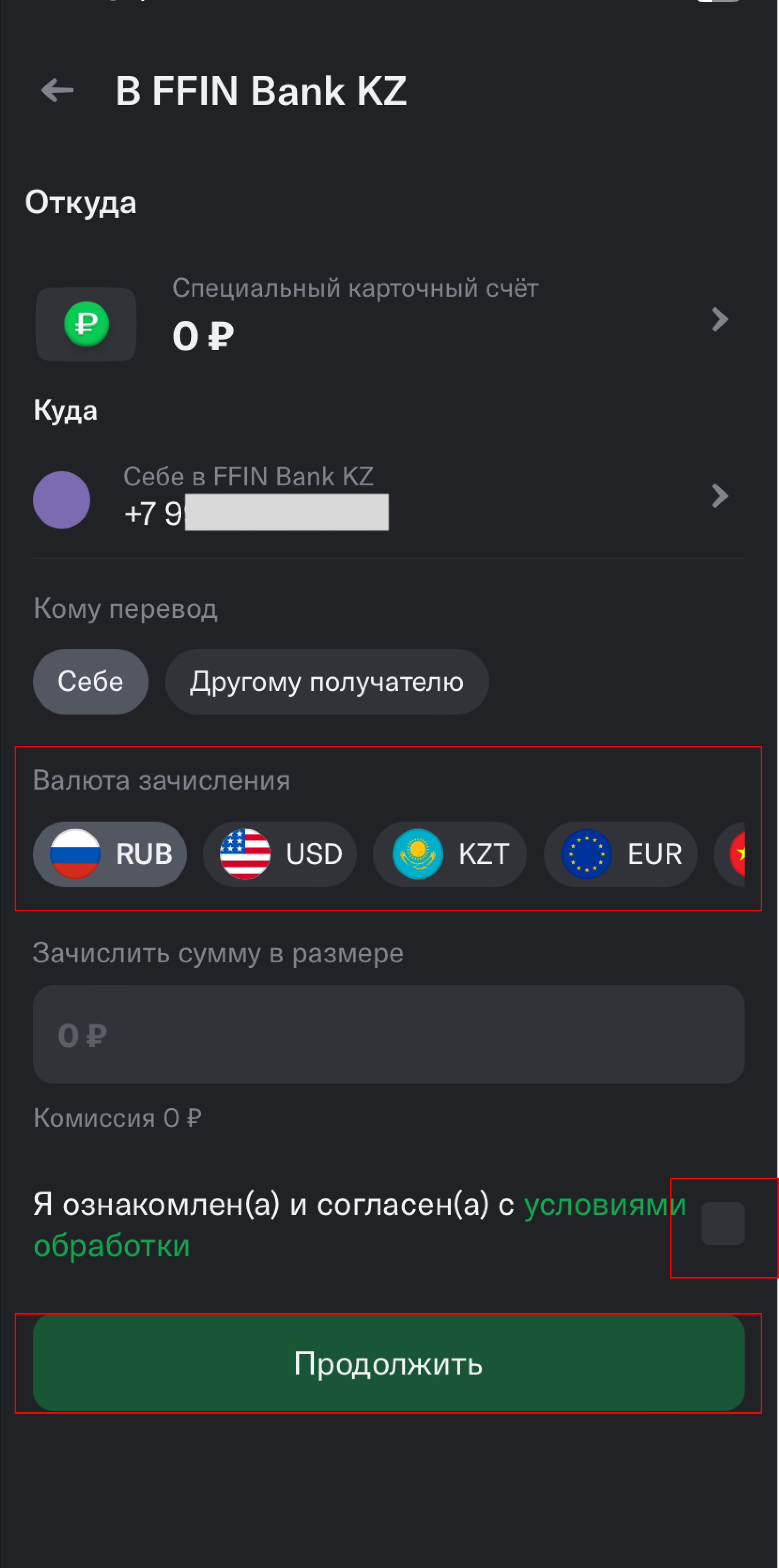Tap the Продолжить button
This screenshot has width=779, height=1568.
pyautogui.click(x=388, y=1363)
